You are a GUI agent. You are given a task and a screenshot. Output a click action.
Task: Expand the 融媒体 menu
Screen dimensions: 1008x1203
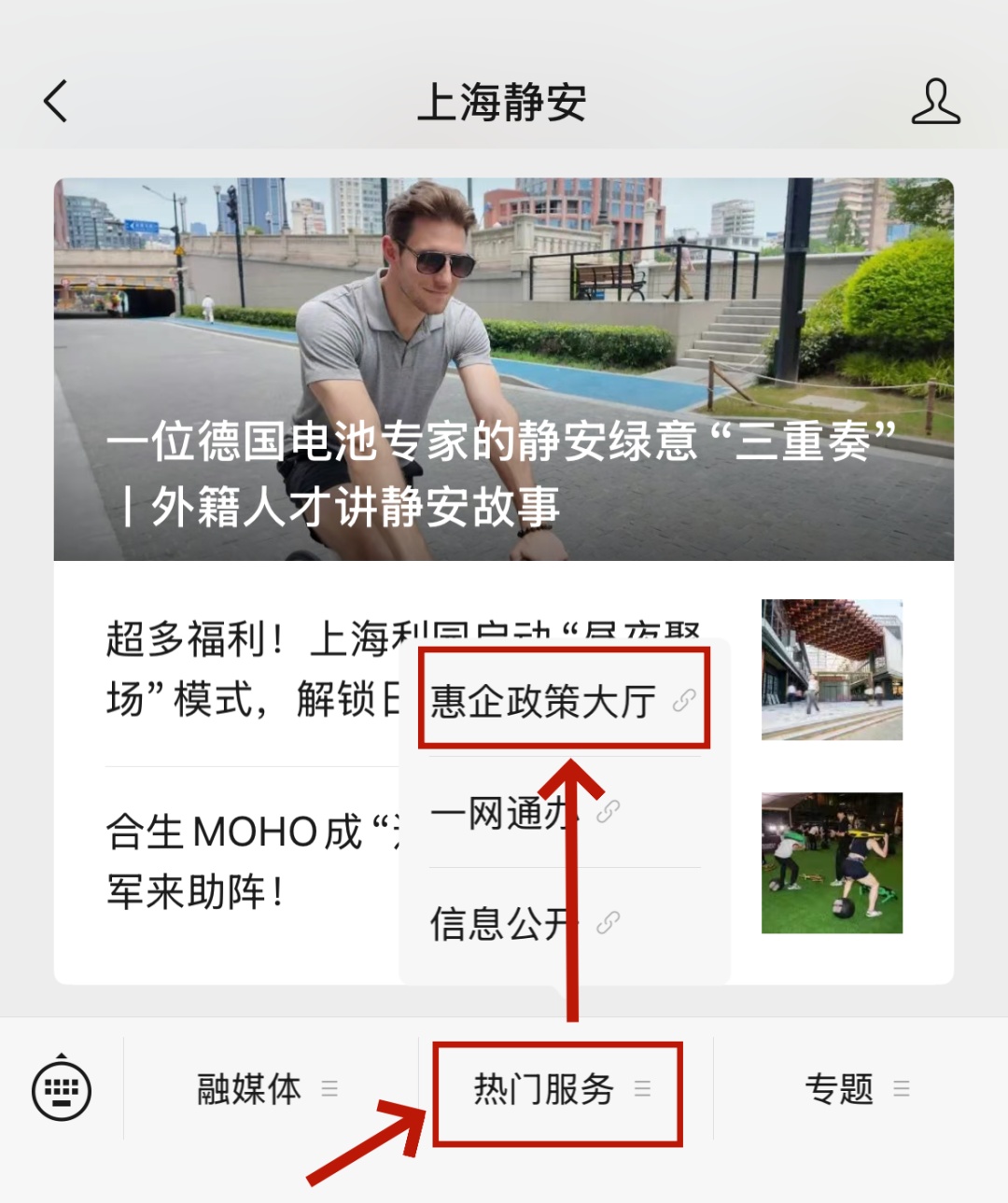tap(268, 1089)
